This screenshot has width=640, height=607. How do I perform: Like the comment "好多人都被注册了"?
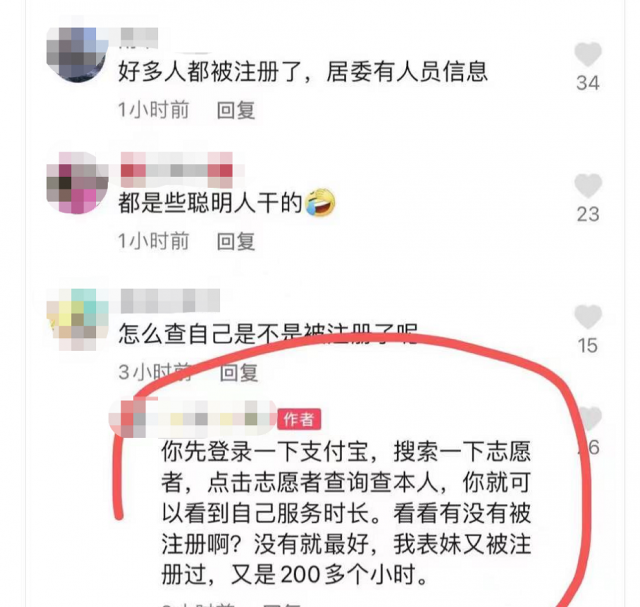[x=588, y=56]
